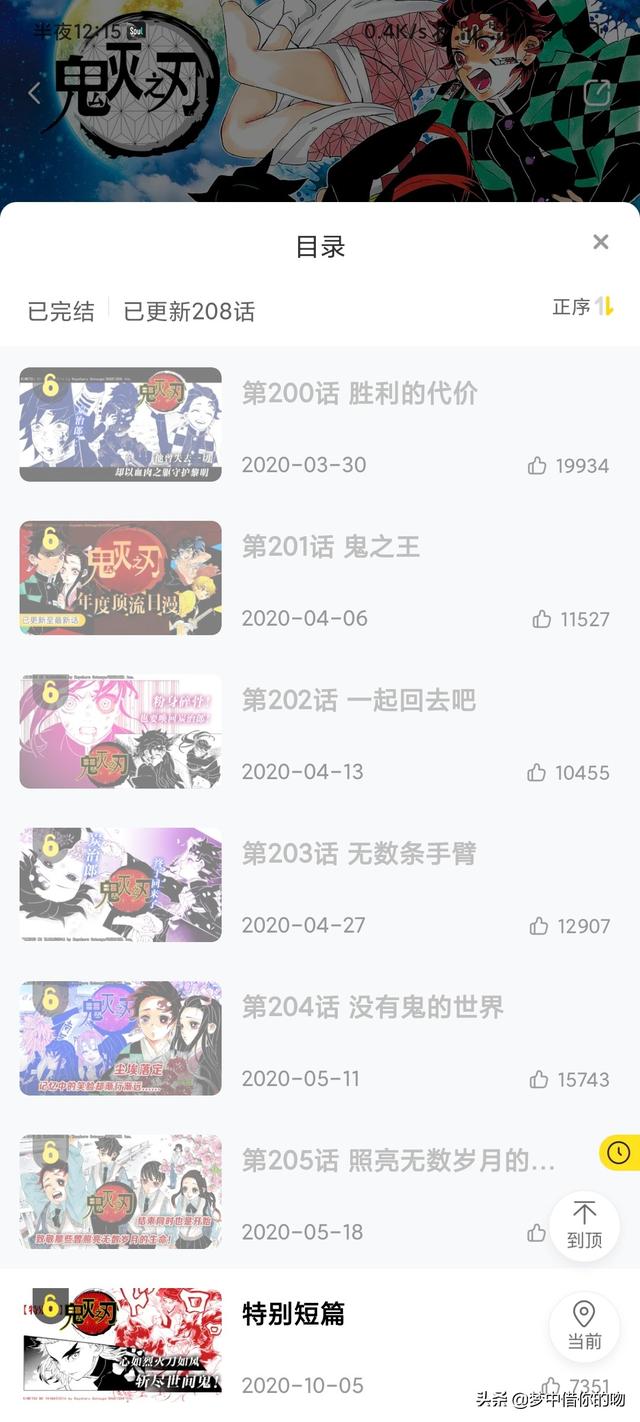This screenshot has height=1422, width=640.
Task: Open chapter 第203话 无数条手臂
Action: 358,854
